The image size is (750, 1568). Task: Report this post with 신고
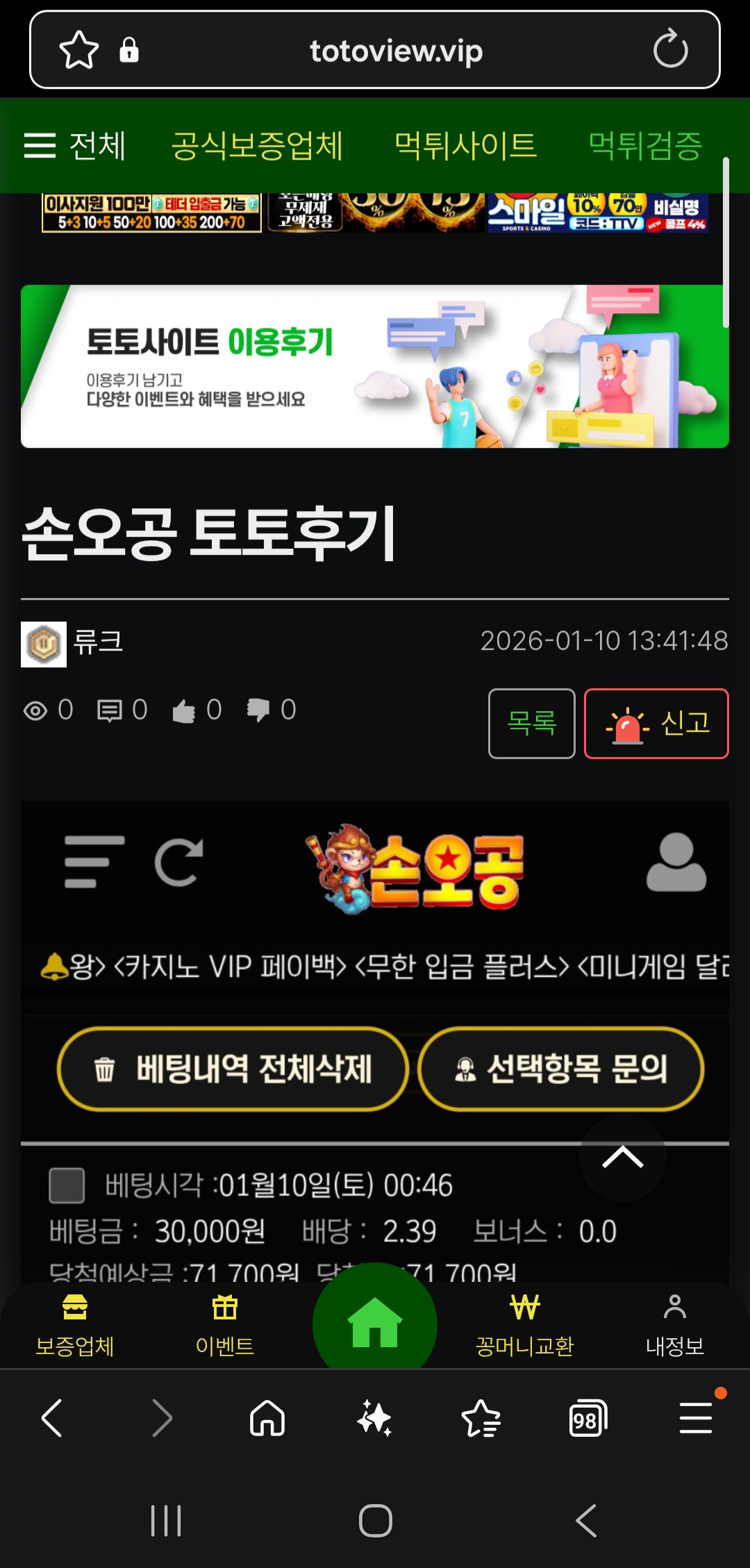[x=656, y=723]
